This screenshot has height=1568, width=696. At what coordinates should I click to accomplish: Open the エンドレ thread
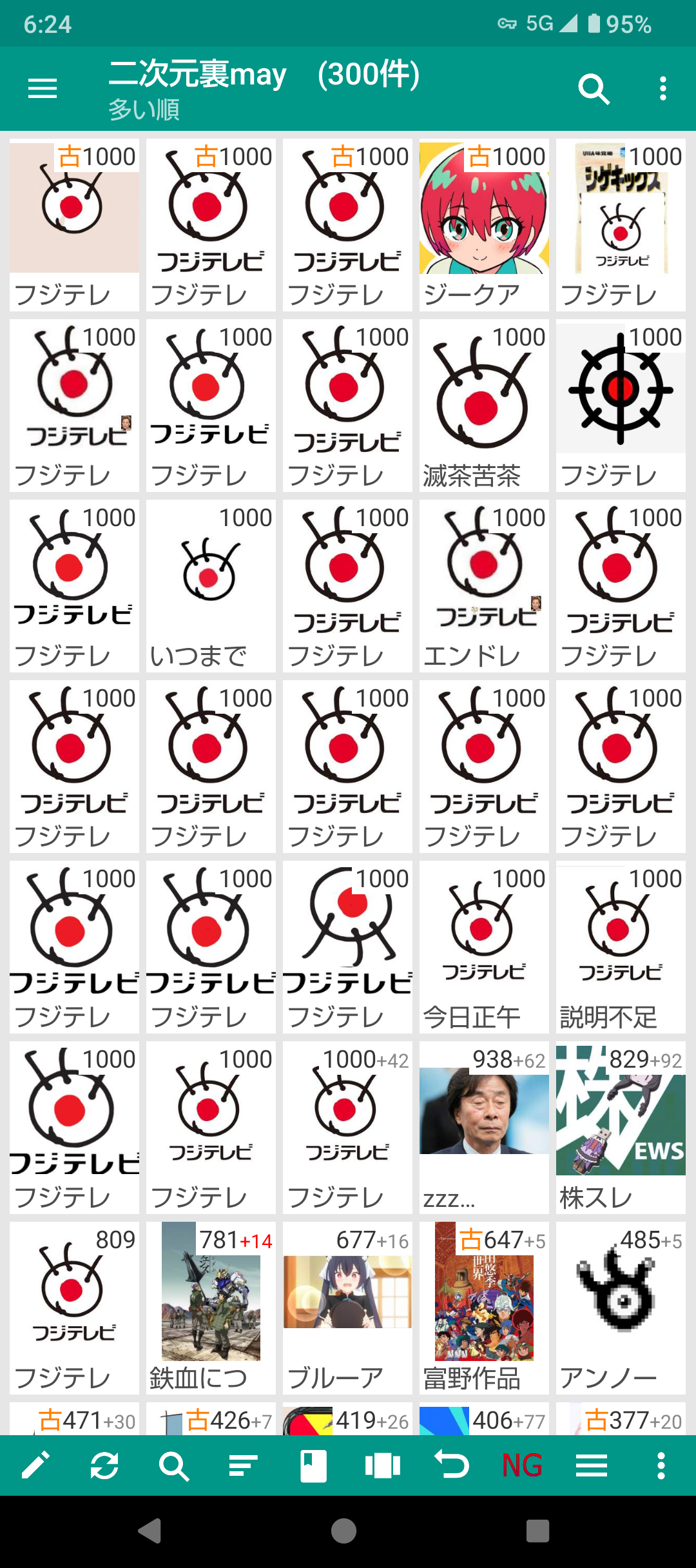(484, 586)
